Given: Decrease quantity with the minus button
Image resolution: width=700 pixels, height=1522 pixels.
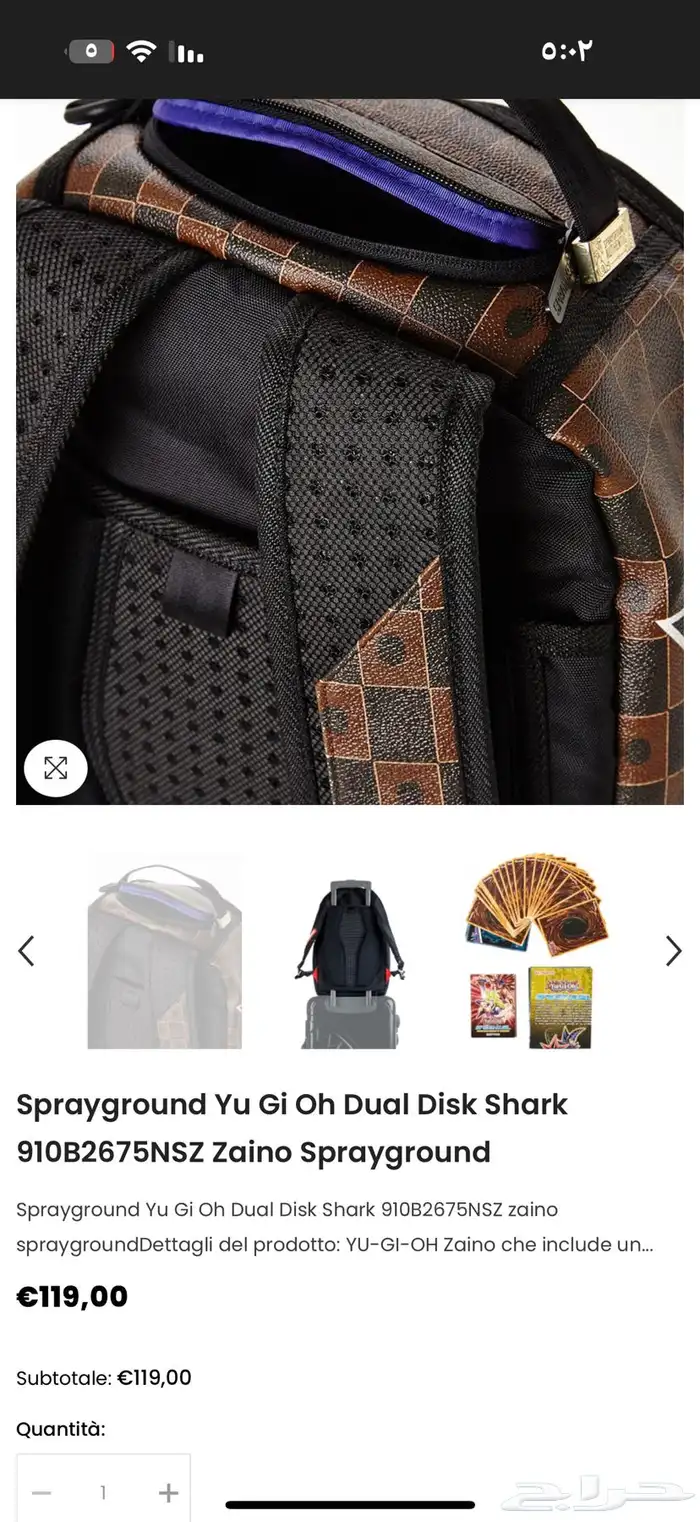Looking at the screenshot, I should click(x=41, y=1493).
